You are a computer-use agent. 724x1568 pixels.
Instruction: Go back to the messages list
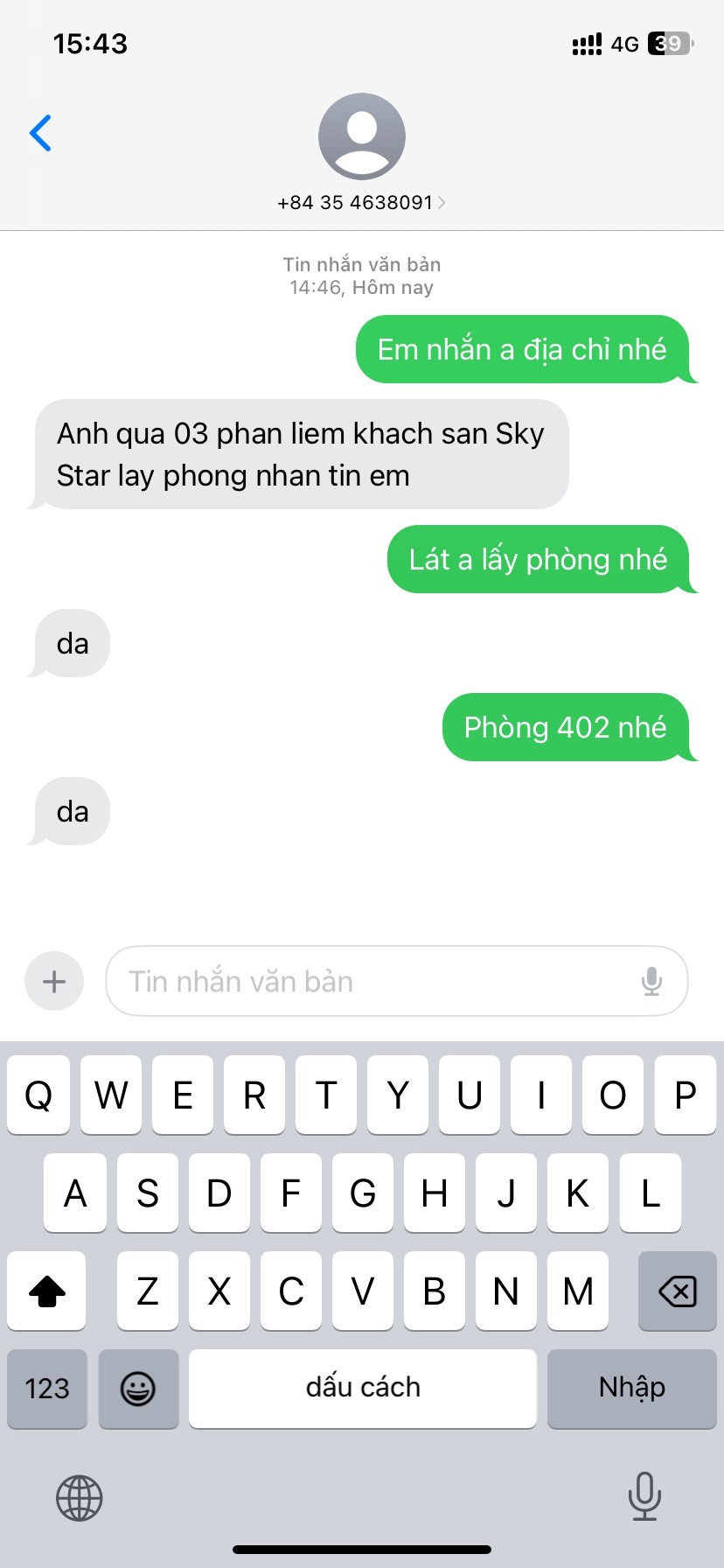40,133
